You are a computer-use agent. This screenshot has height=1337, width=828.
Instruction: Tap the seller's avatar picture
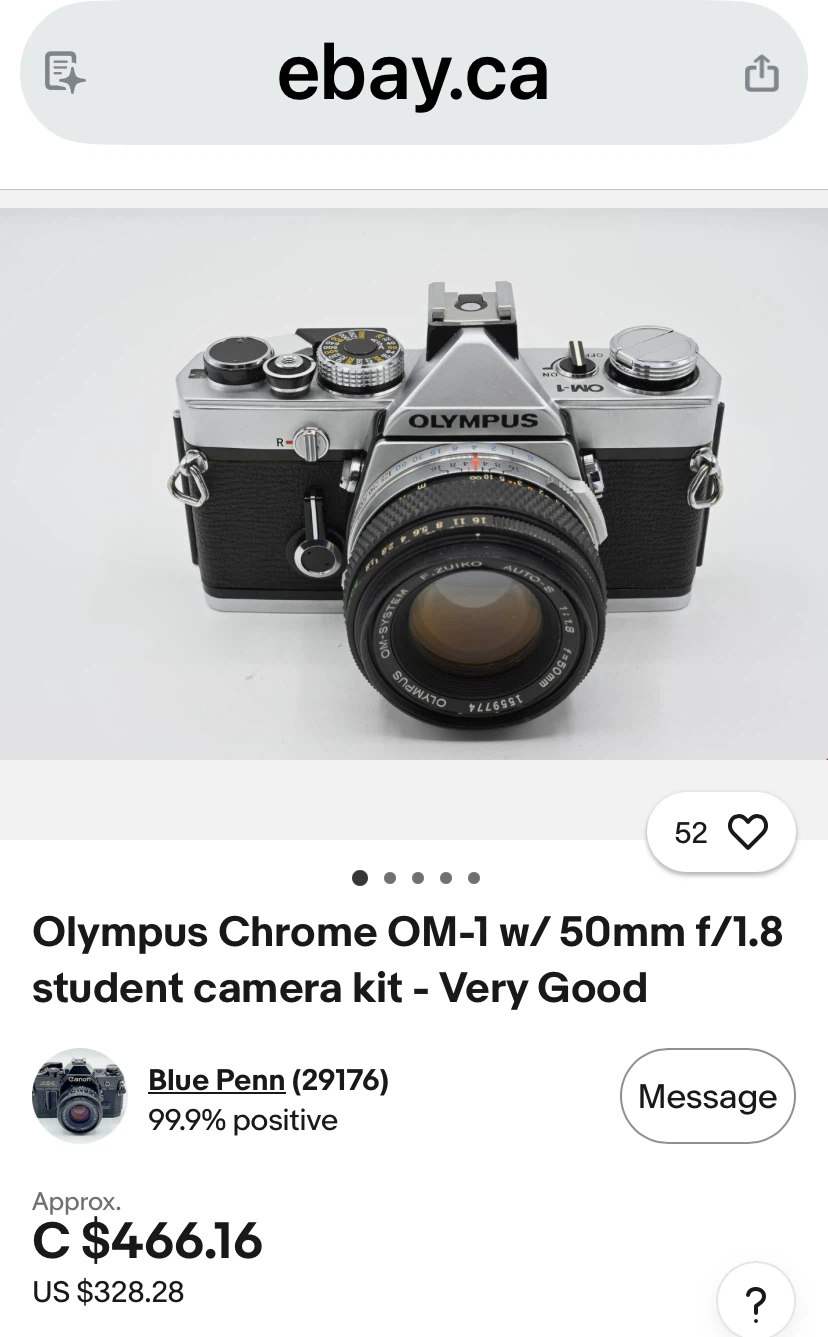(80, 1096)
